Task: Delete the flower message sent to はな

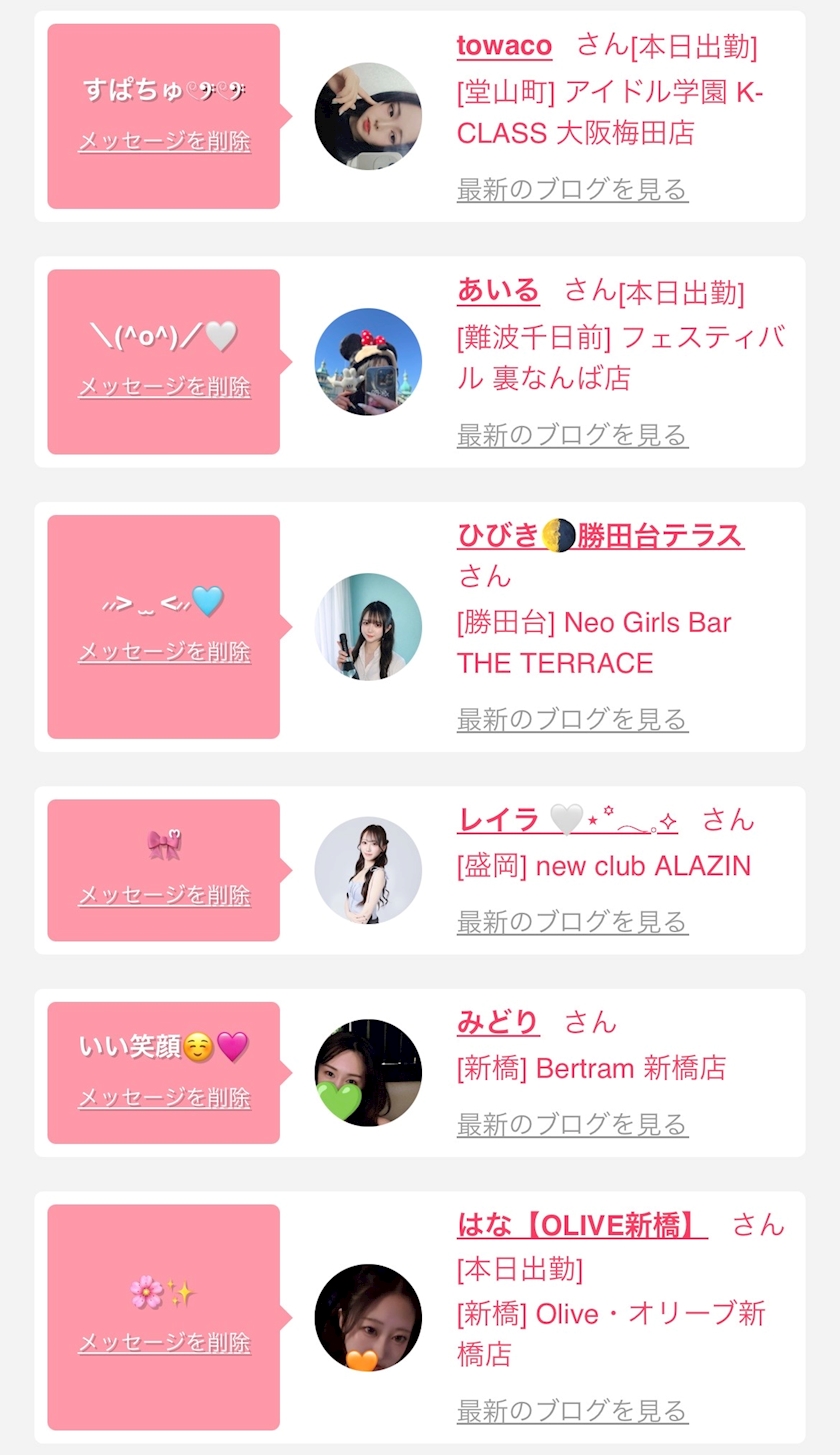Action: point(164,1343)
